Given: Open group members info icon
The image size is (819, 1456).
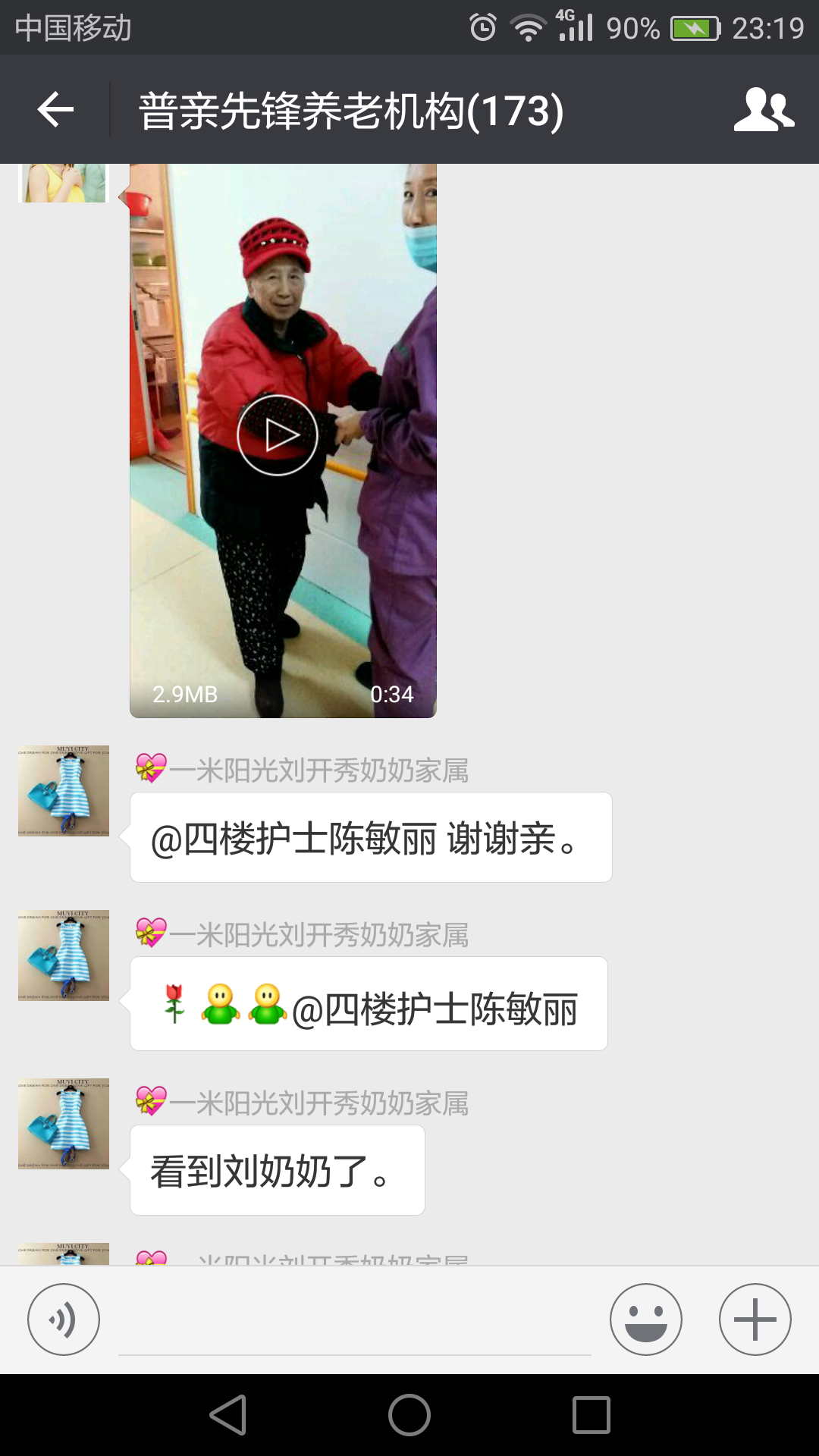Looking at the screenshot, I should point(764,110).
